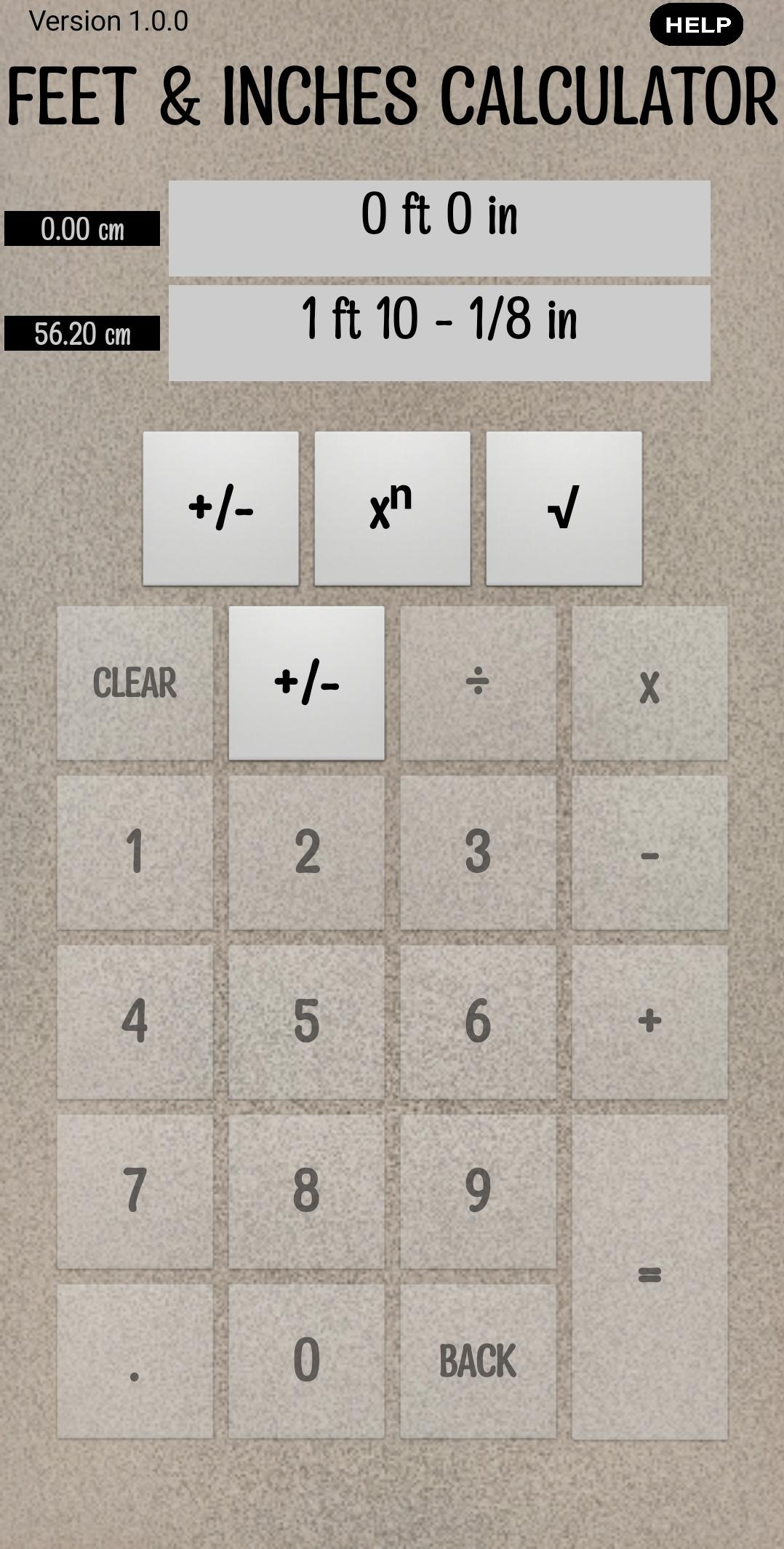Enter digit 2
This screenshot has height=1549, width=784.
306,852
